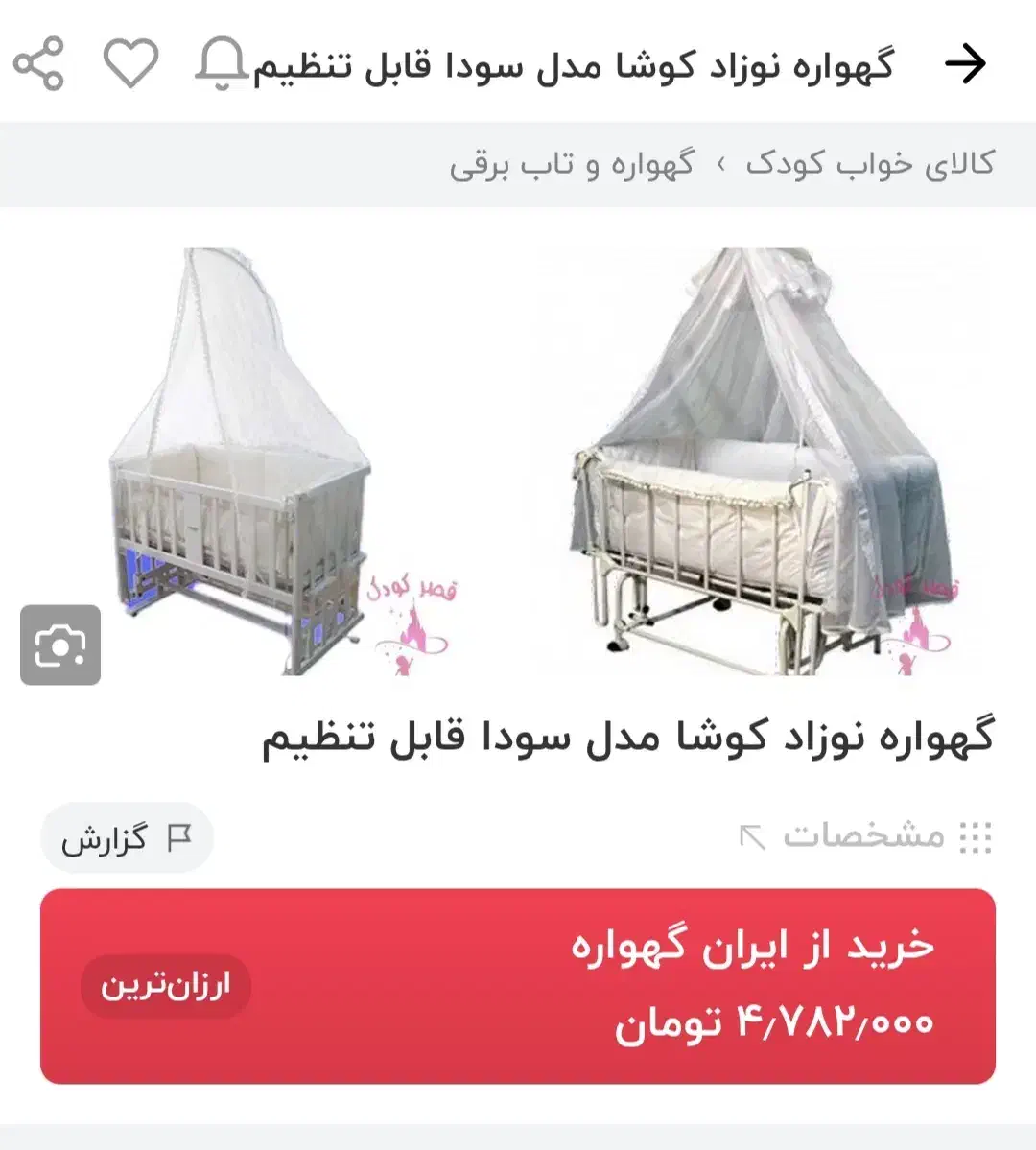The width and height of the screenshot is (1036, 1150).
Task: Buy from ایران گهواره at cheapest price
Action: [518, 986]
